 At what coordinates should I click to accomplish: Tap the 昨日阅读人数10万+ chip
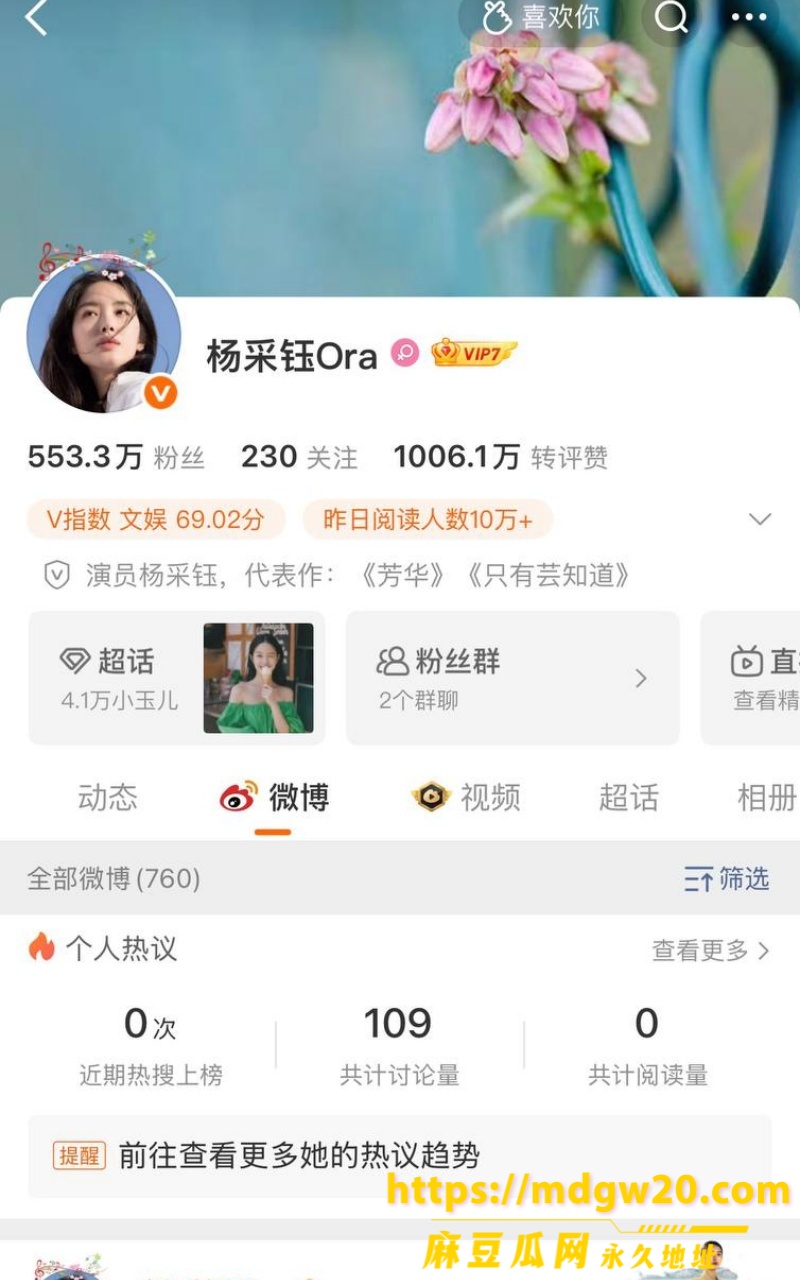pos(428,519)
